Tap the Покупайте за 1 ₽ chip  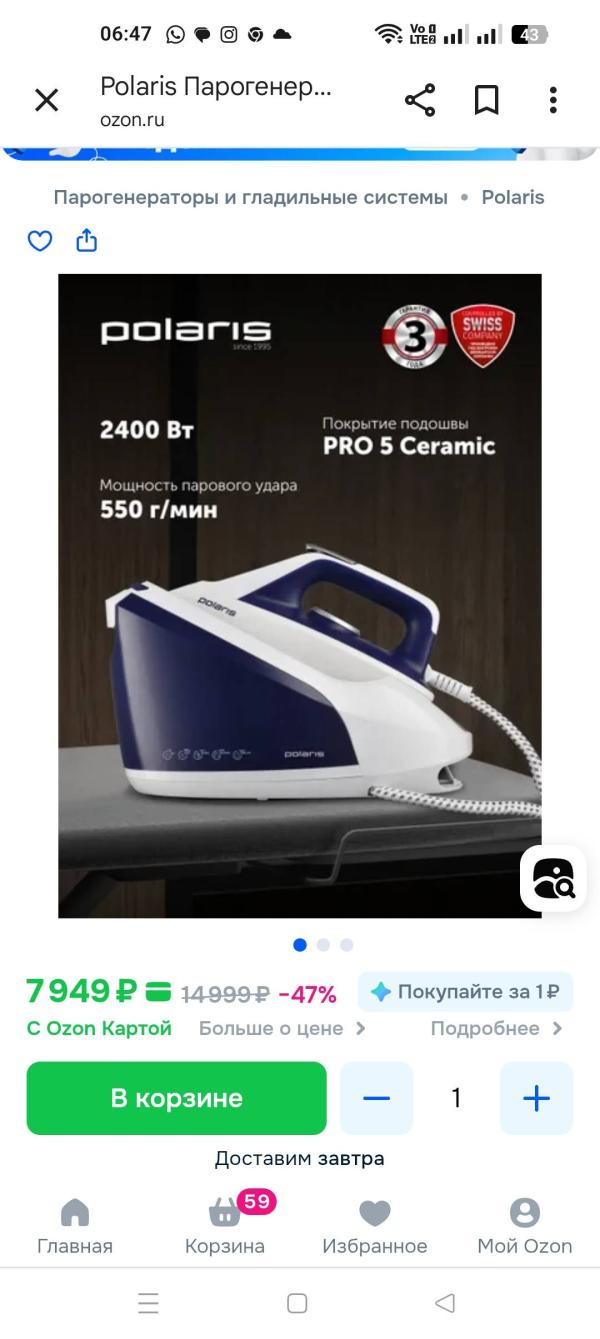tap(465, 992)
